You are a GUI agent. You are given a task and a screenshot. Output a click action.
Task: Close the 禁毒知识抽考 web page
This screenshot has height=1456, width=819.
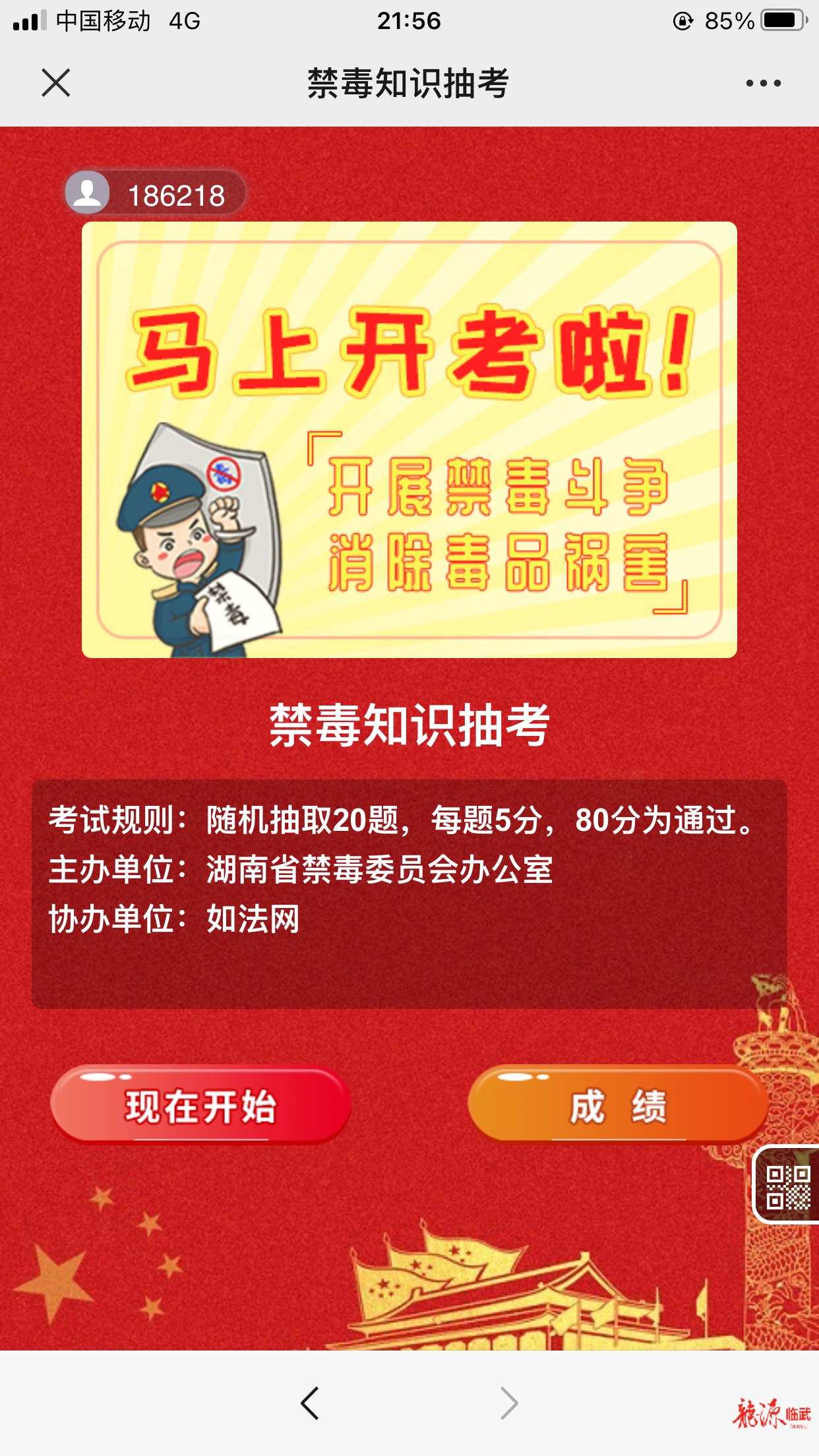point(55,83)
